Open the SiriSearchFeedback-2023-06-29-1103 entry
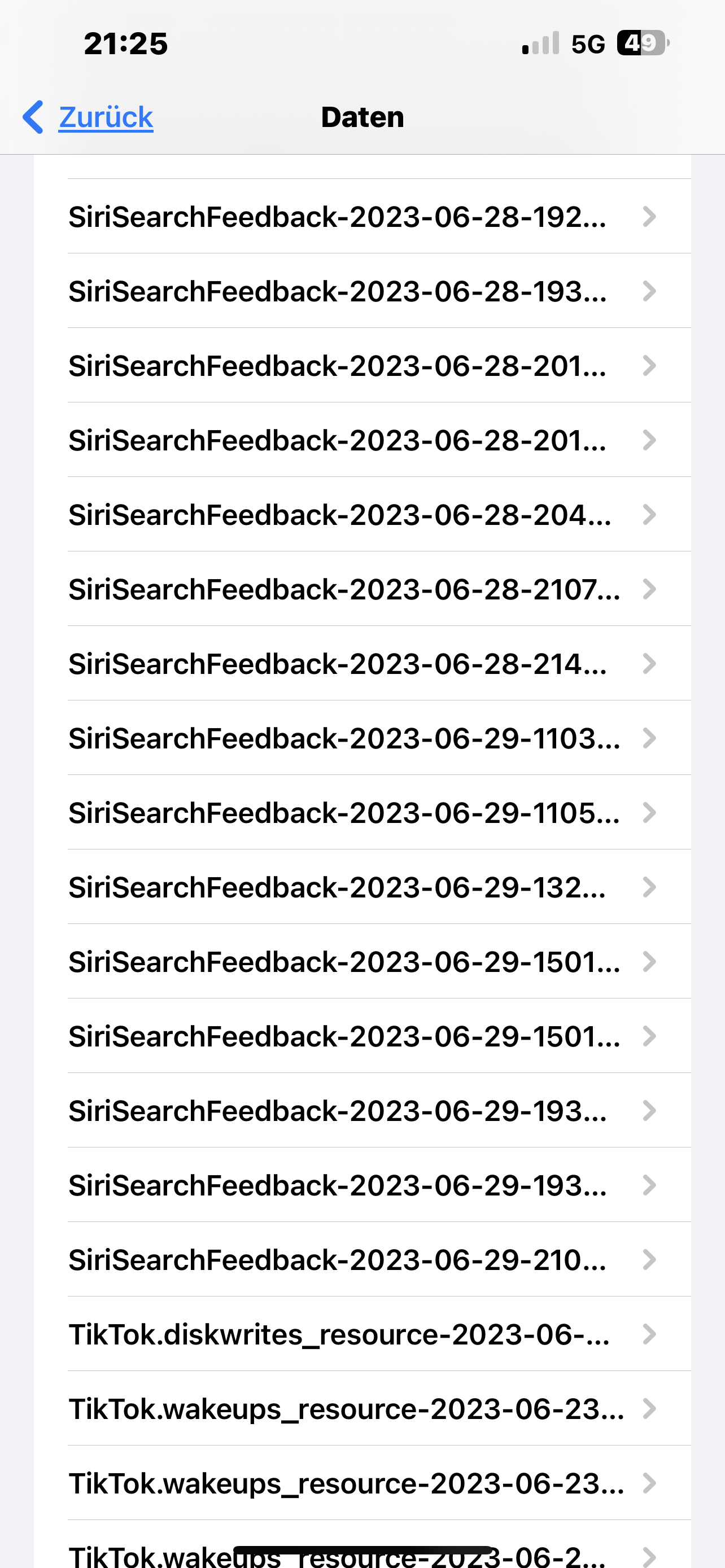The width and height of the screenshot is (725, 1568). coord(361,738)
